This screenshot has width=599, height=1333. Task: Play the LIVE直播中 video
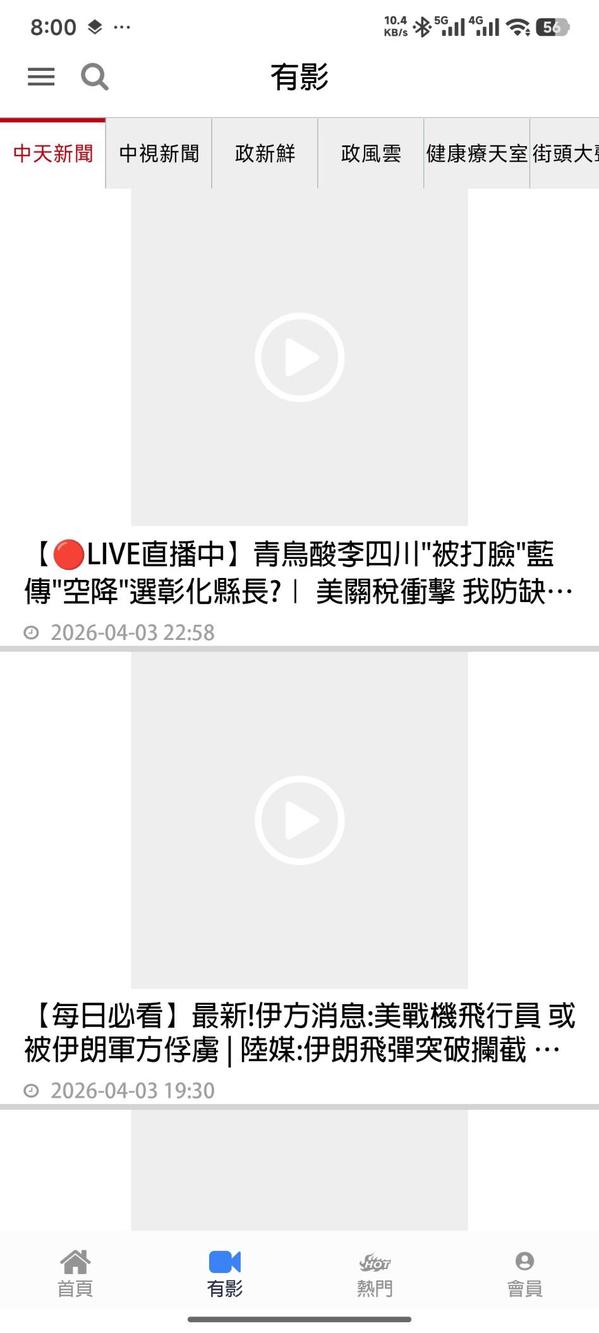tap(299, 357)
